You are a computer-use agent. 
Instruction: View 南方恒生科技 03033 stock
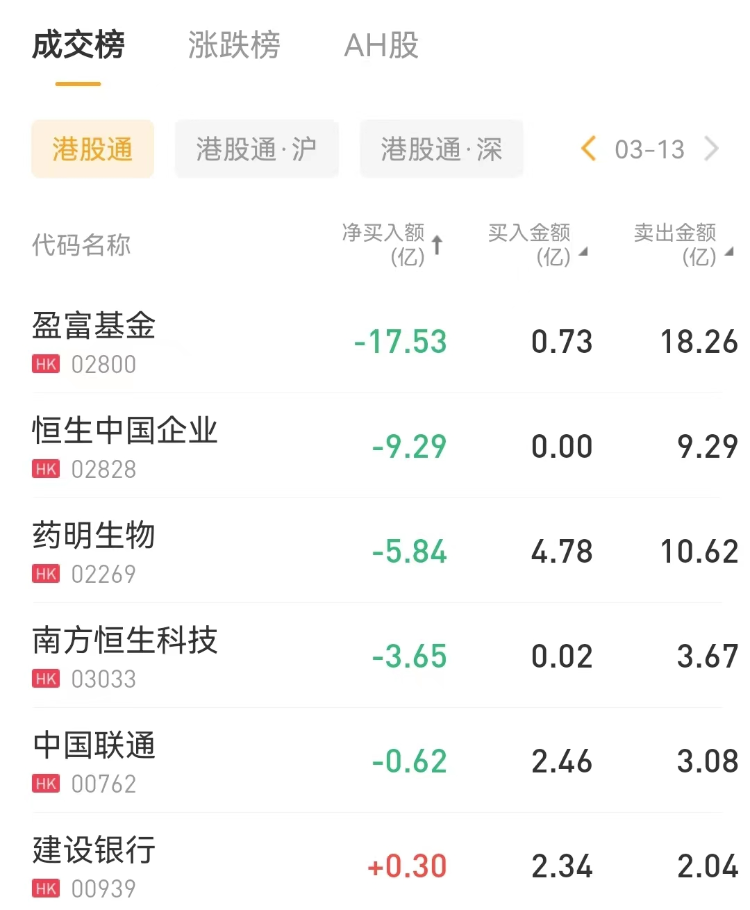click(x=125, y=656)
